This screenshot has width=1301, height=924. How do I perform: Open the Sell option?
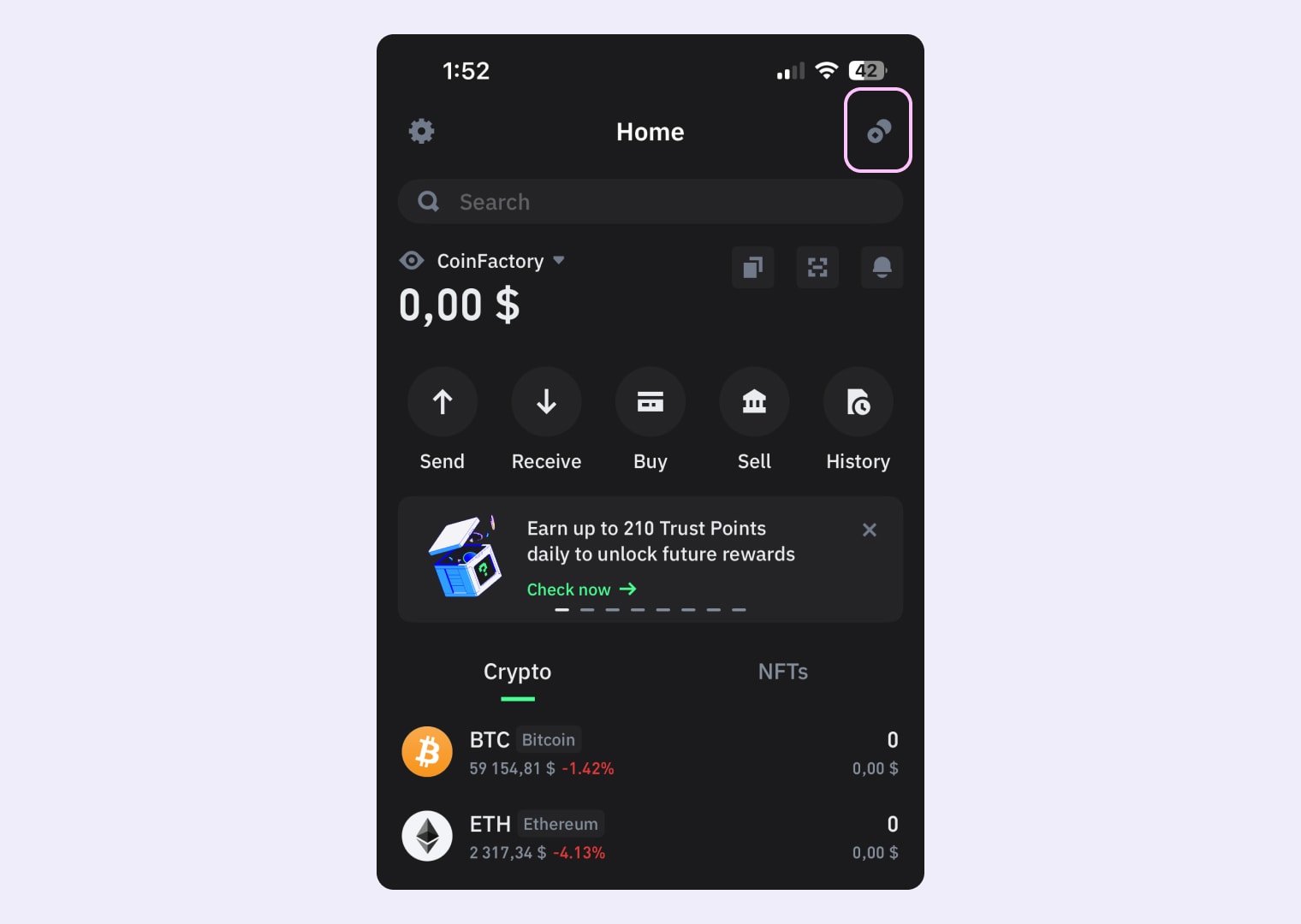[x=754, y=402]
